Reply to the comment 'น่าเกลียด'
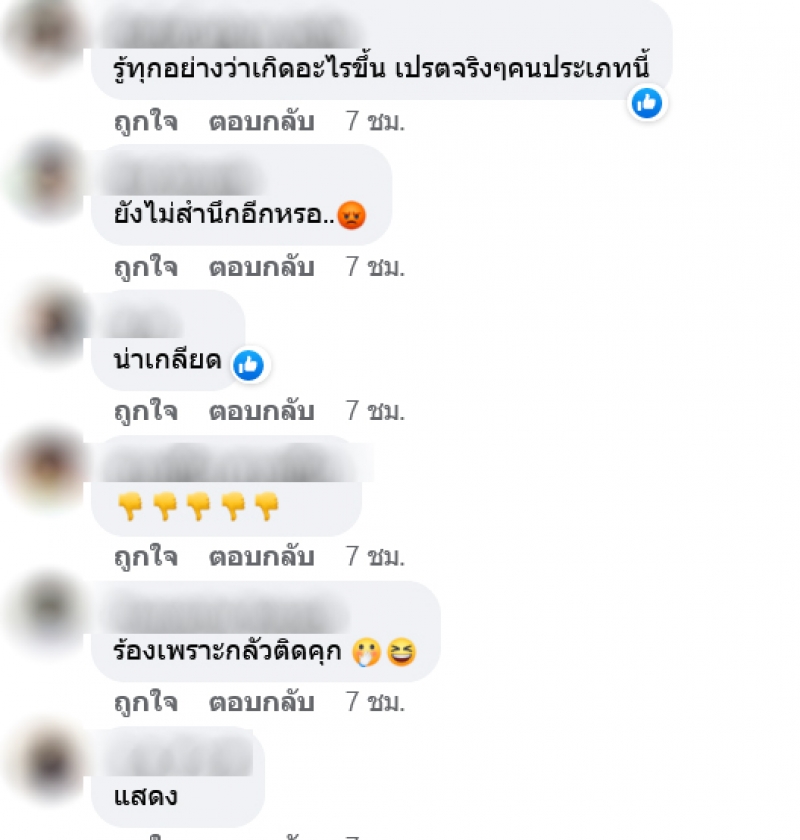This screenshot has width=800, height=840. click(261, 411)
